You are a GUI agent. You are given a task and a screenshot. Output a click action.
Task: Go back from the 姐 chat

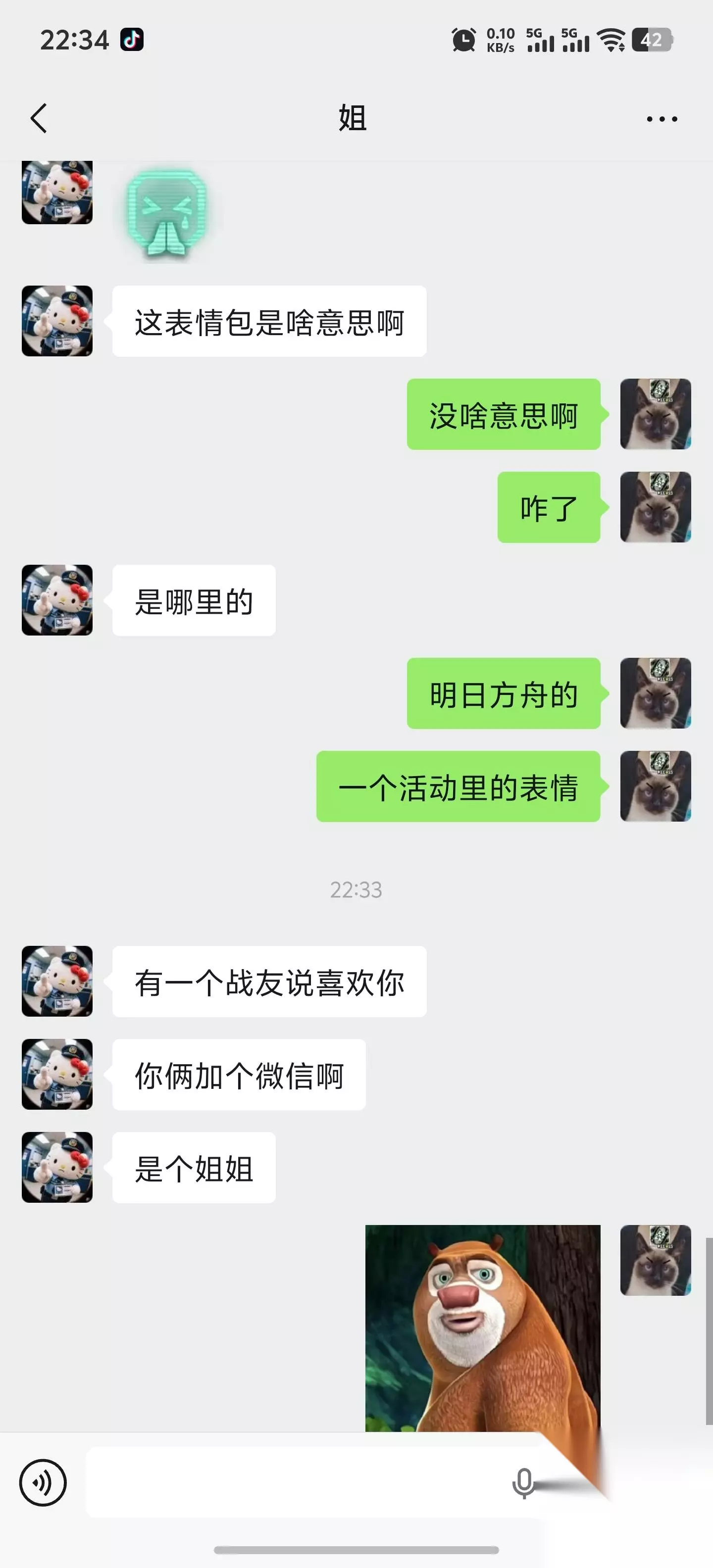point(38,118)
